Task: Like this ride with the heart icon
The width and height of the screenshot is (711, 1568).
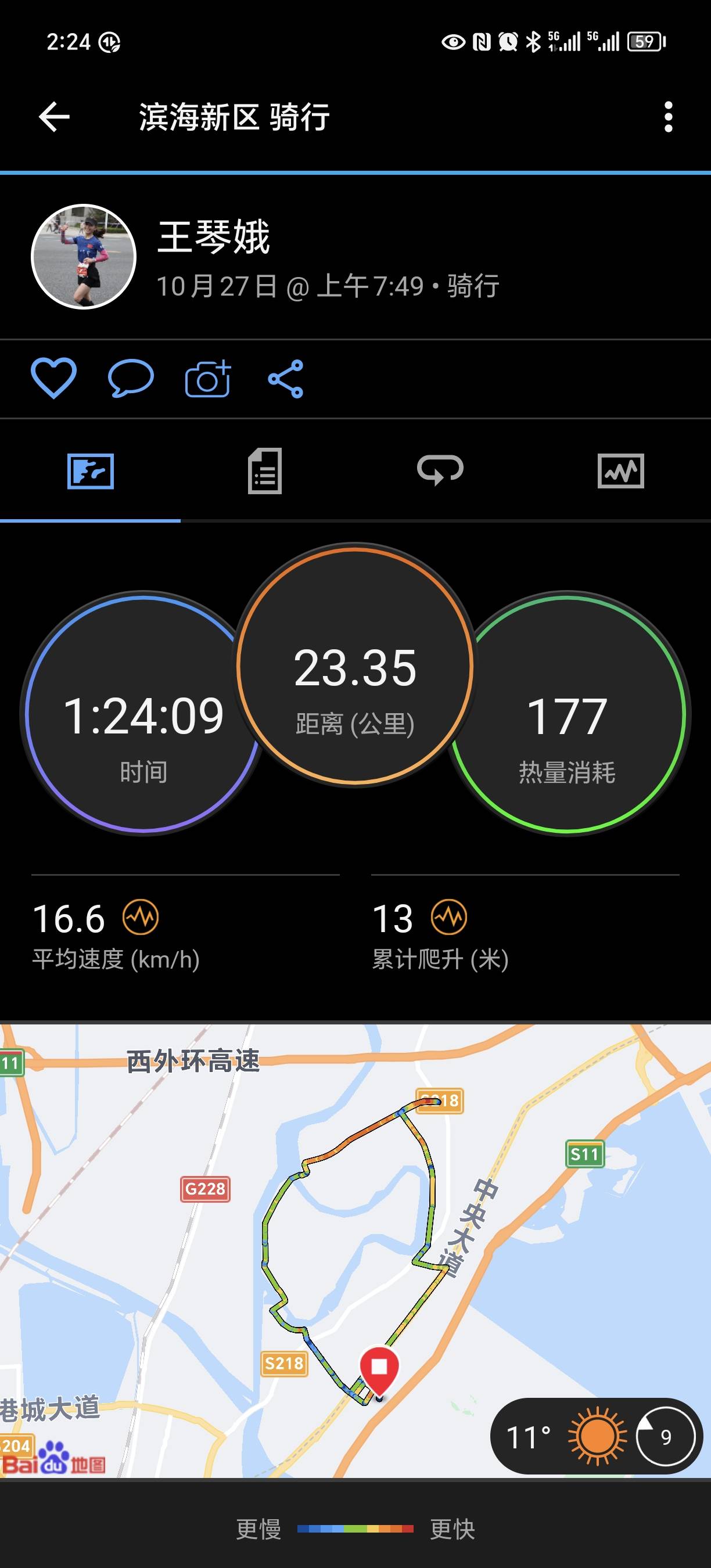Action: (x=53, y=377)
